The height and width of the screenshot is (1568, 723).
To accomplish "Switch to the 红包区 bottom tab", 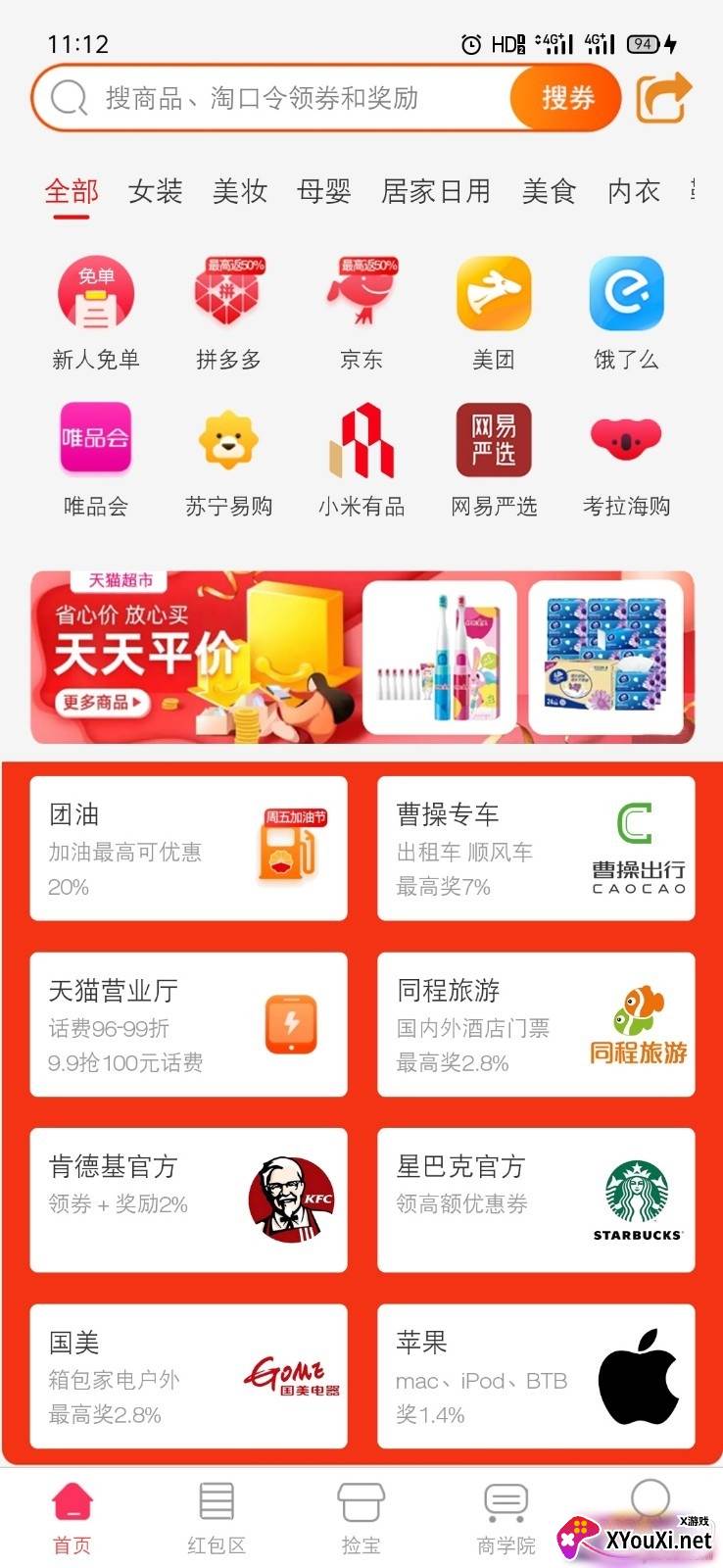I will [217, 1519].
